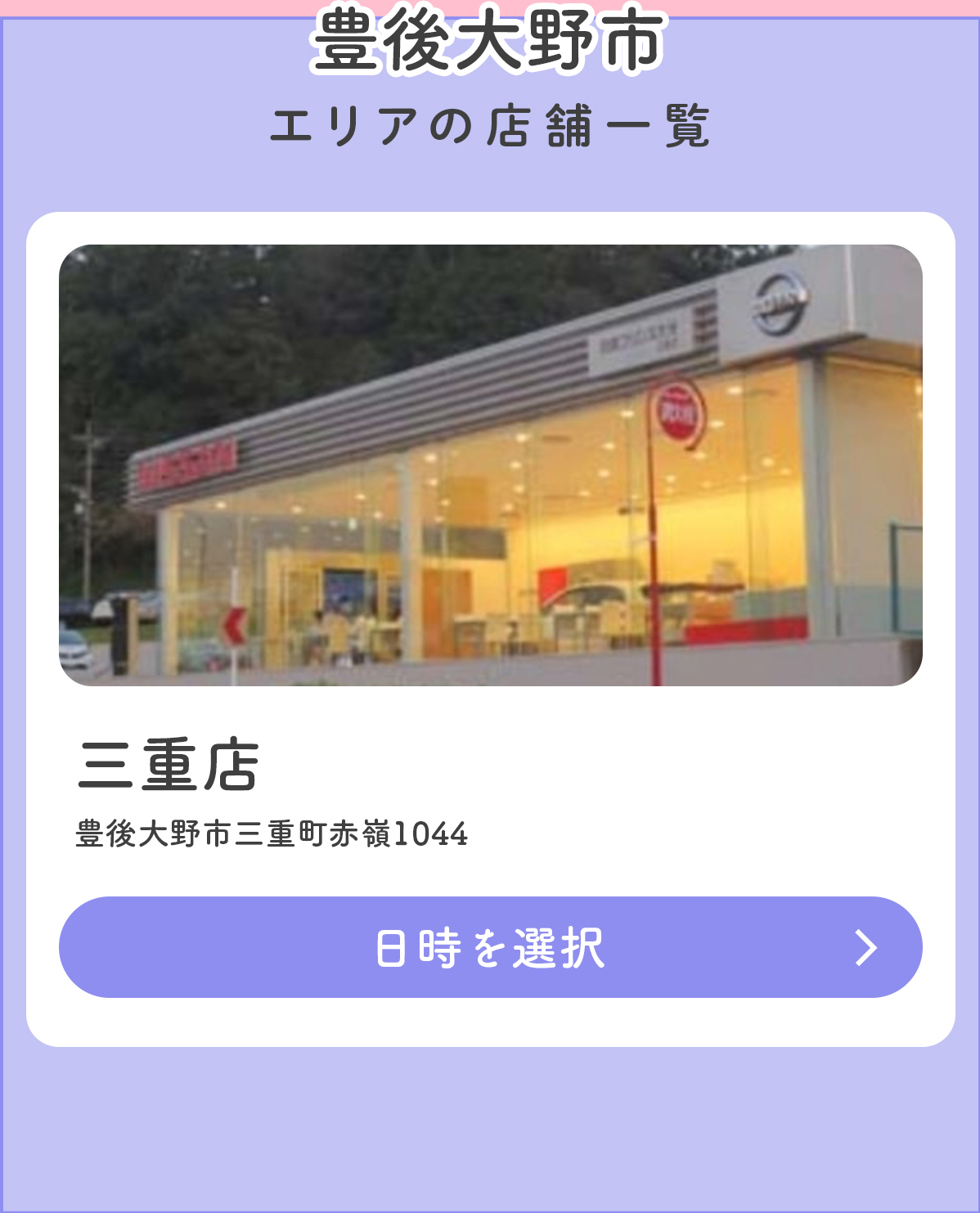Select the glass storefront in the image

point(491,556)
